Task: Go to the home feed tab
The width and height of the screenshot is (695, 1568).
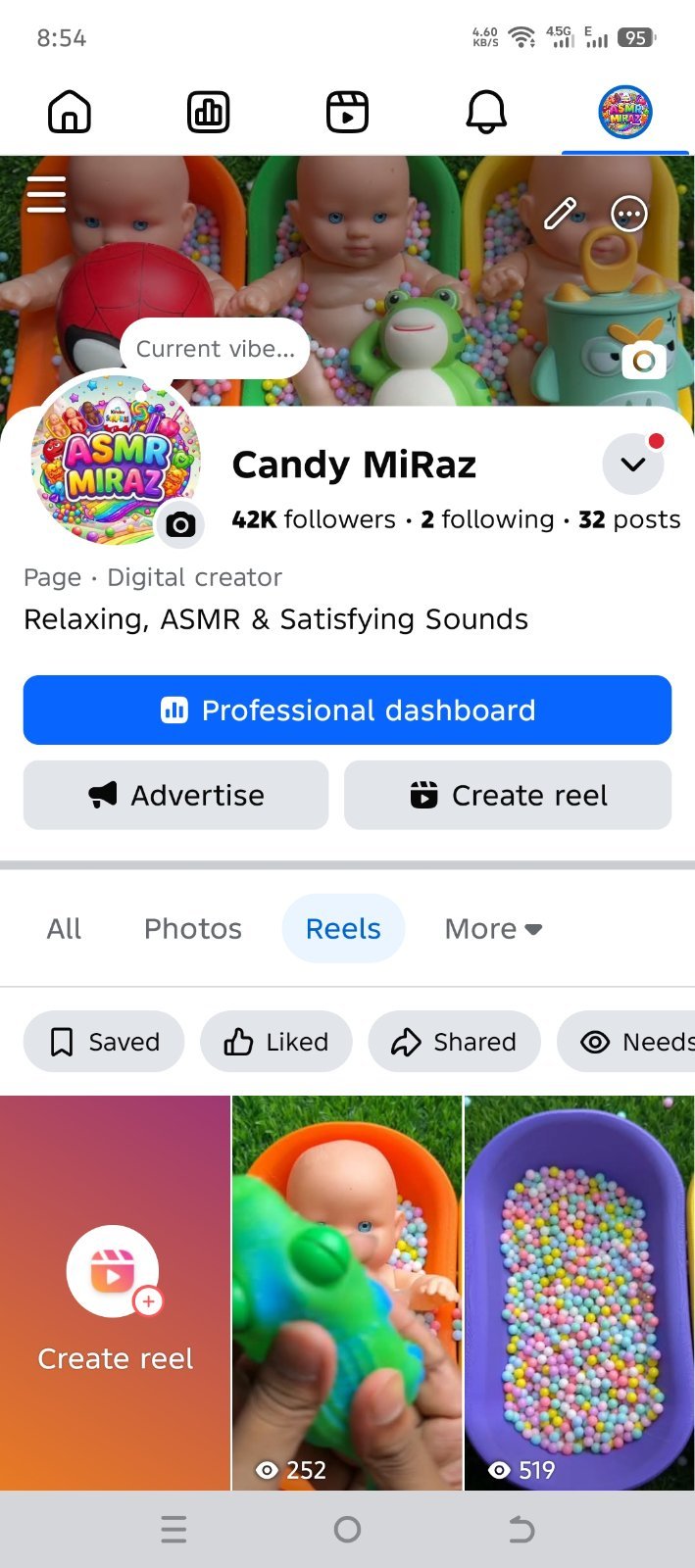Action: 70,112
